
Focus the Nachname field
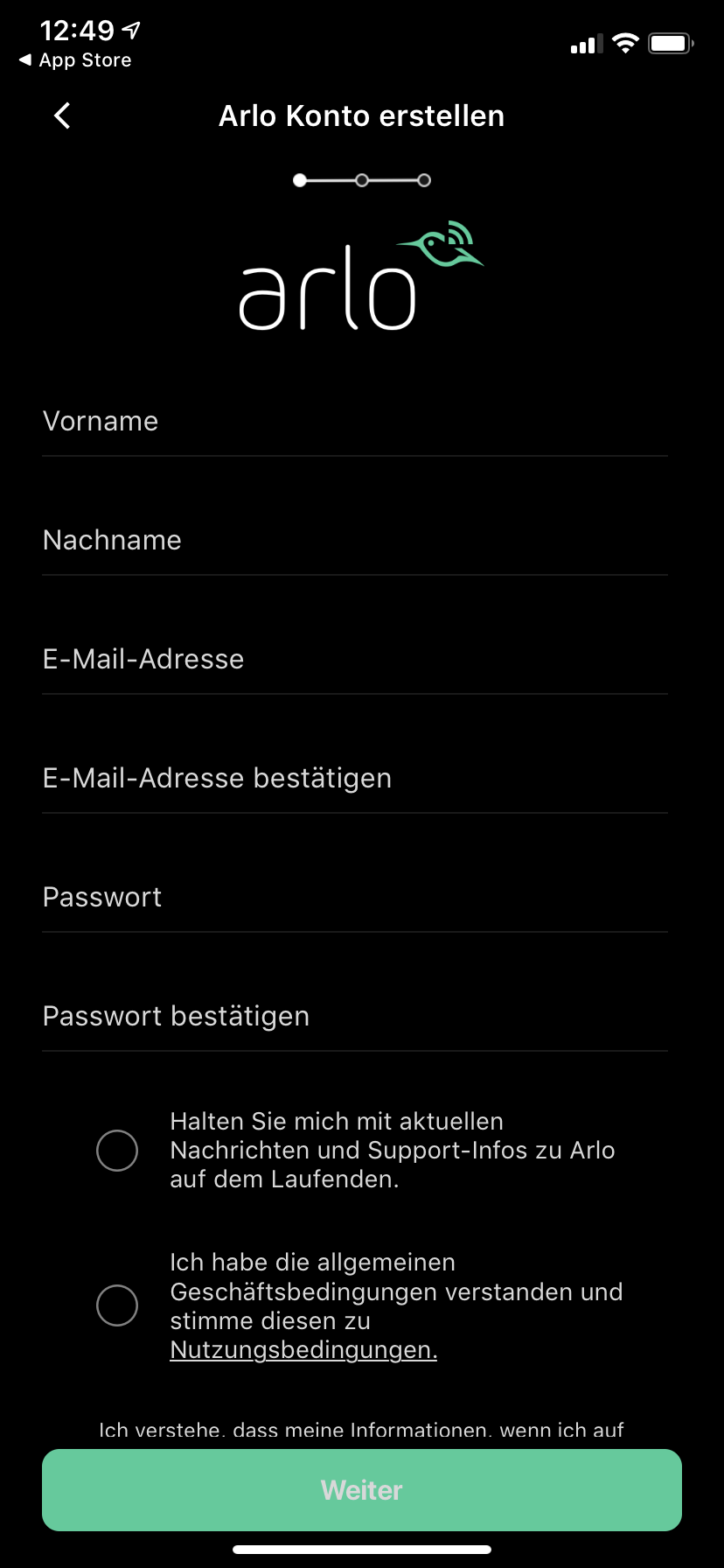point(354,541)
